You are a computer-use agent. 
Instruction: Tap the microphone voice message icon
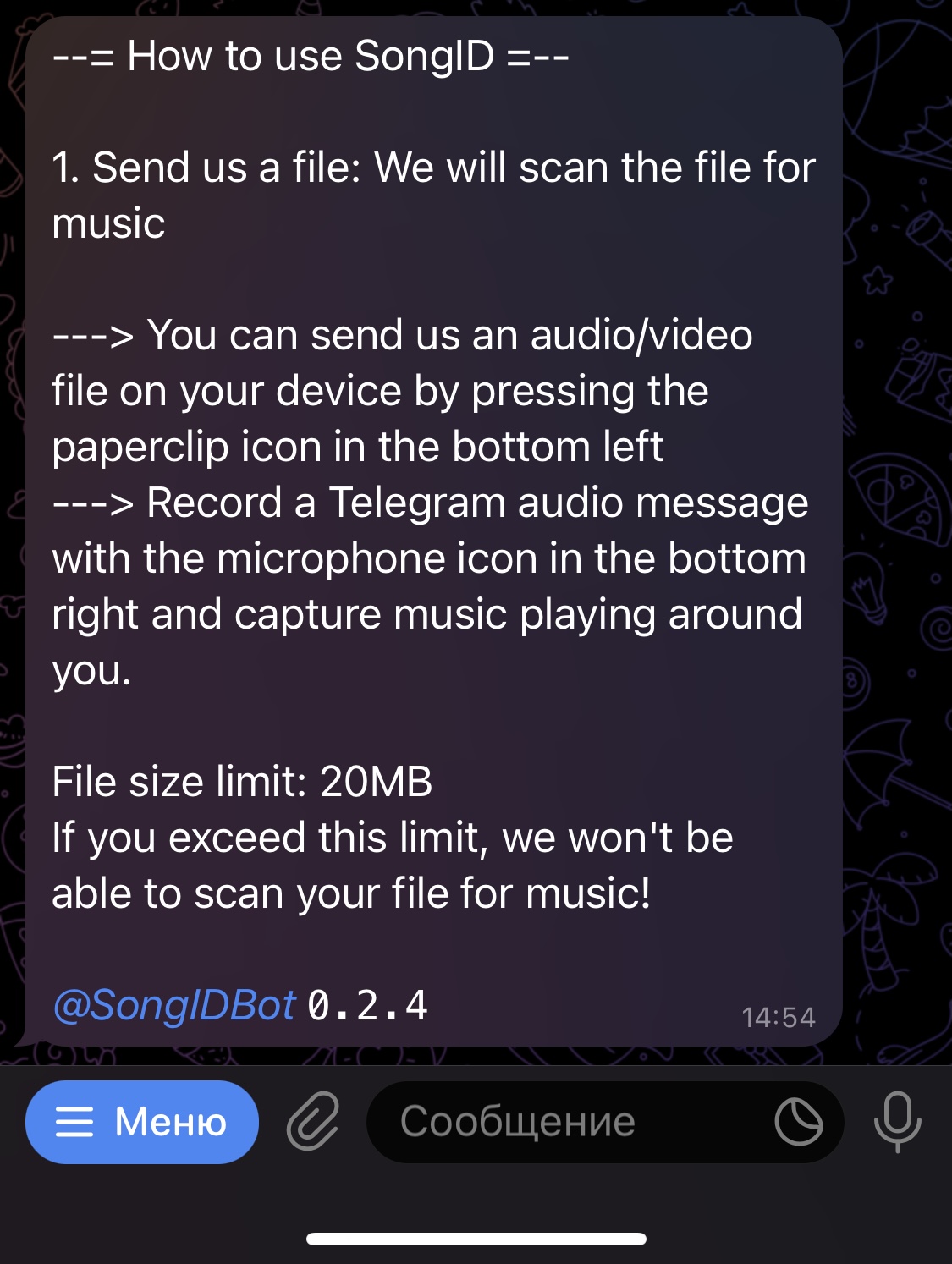[897, 1121]
